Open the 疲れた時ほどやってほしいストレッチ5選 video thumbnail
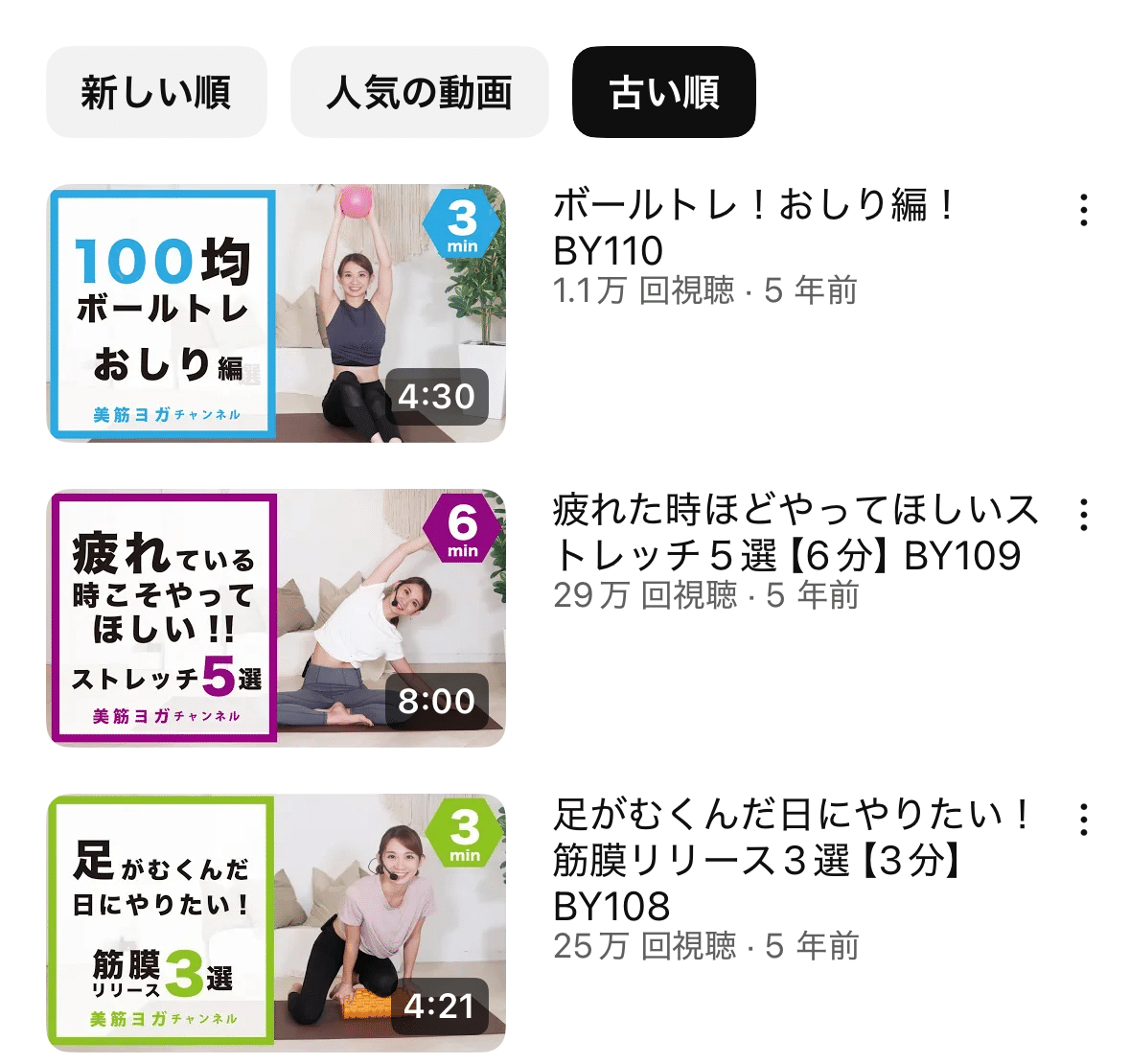 click(x=276, y=618)
